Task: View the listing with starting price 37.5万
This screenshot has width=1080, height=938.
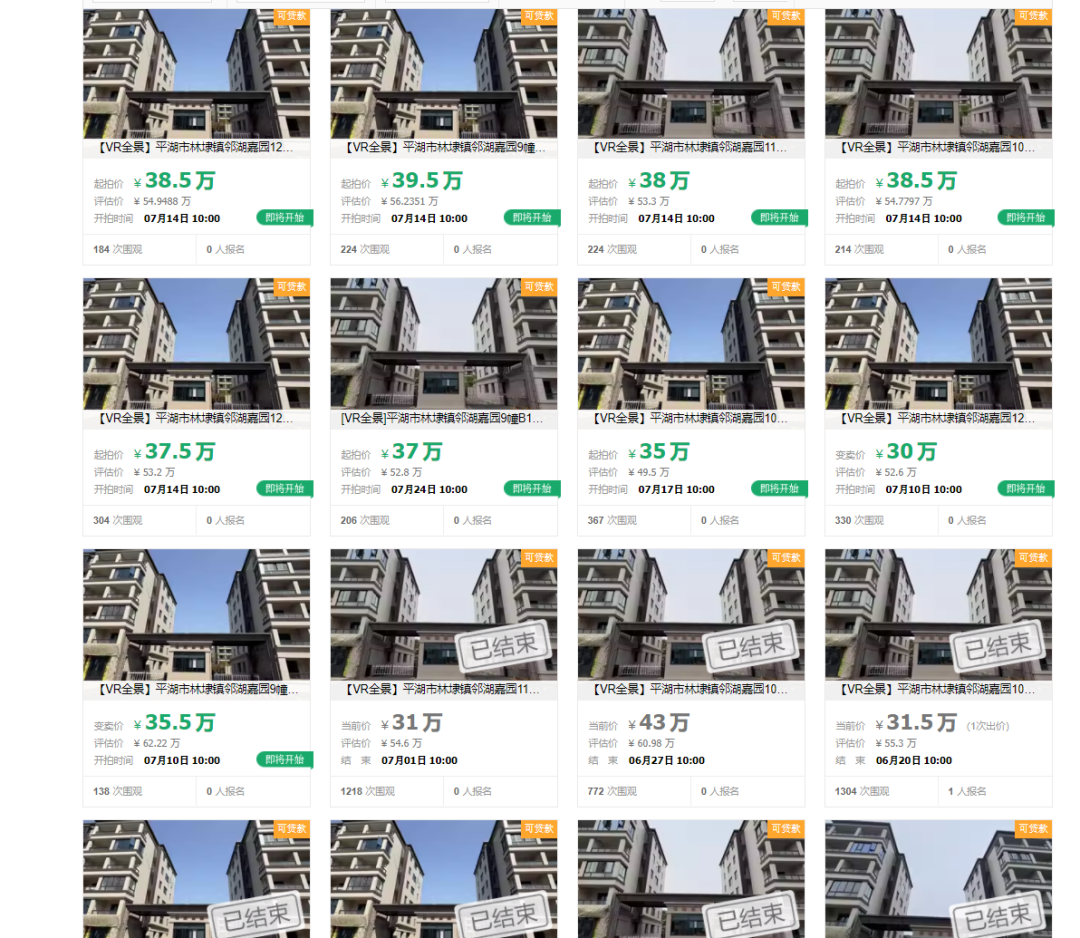Action: [x=196, y=419]
